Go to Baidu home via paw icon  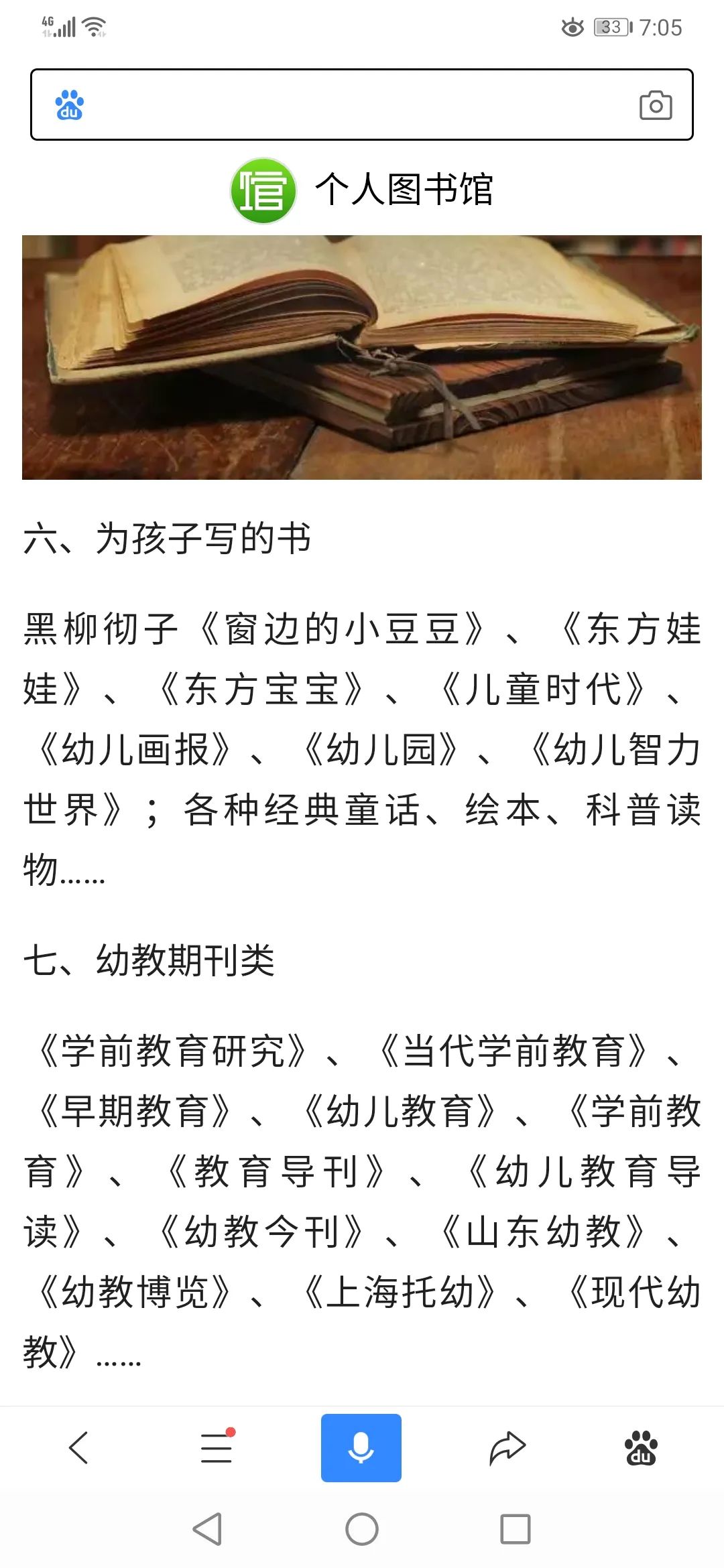[x=640, y=1448]
